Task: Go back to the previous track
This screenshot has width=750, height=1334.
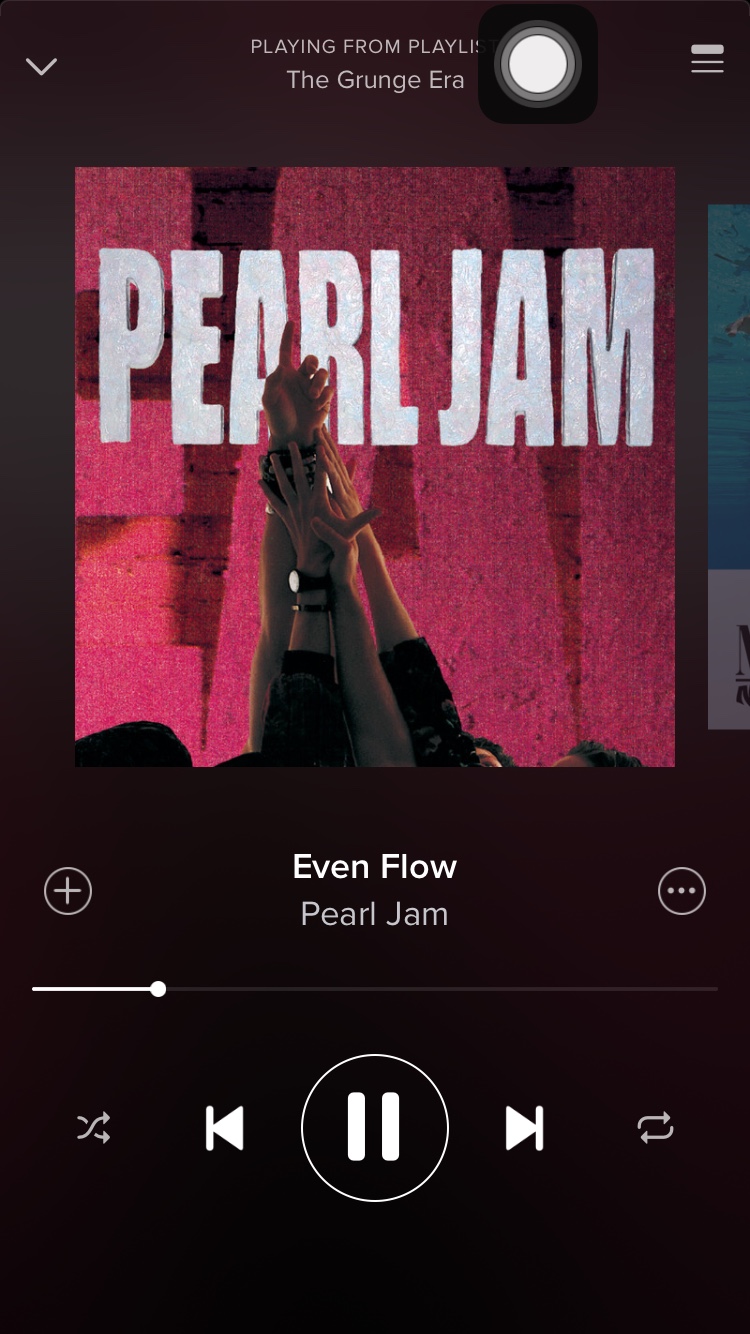Action: pos(225,1128)
